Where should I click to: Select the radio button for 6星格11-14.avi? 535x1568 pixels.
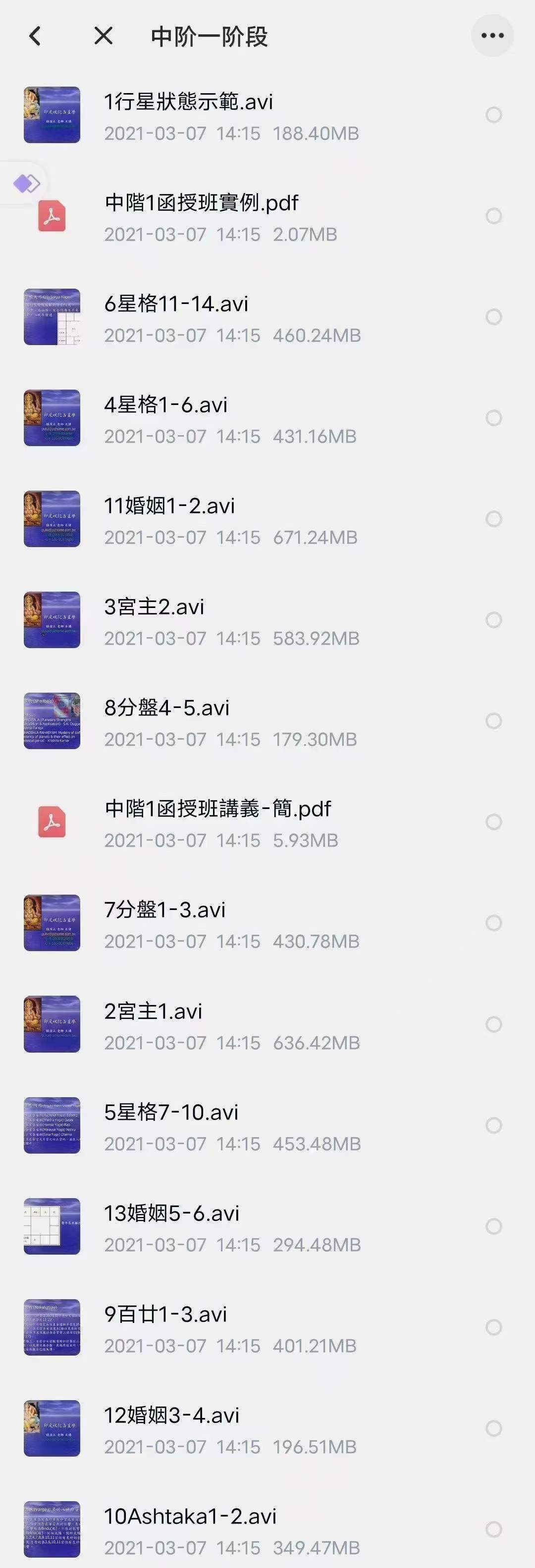(x=493, y=317)
